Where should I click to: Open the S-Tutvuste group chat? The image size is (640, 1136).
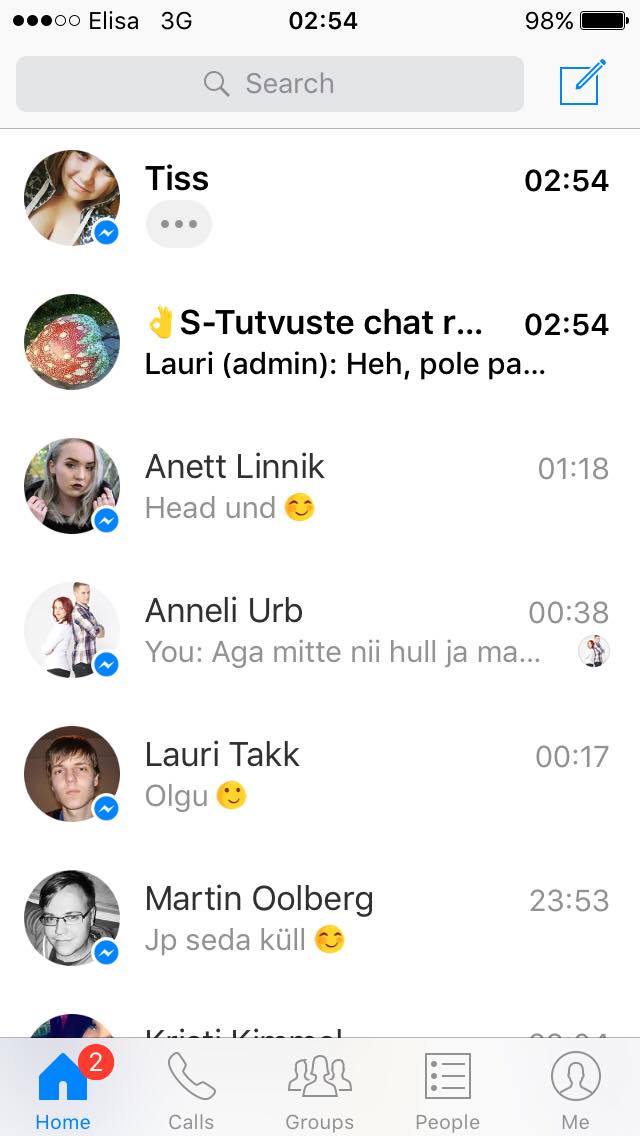click(x=320, y=342)
